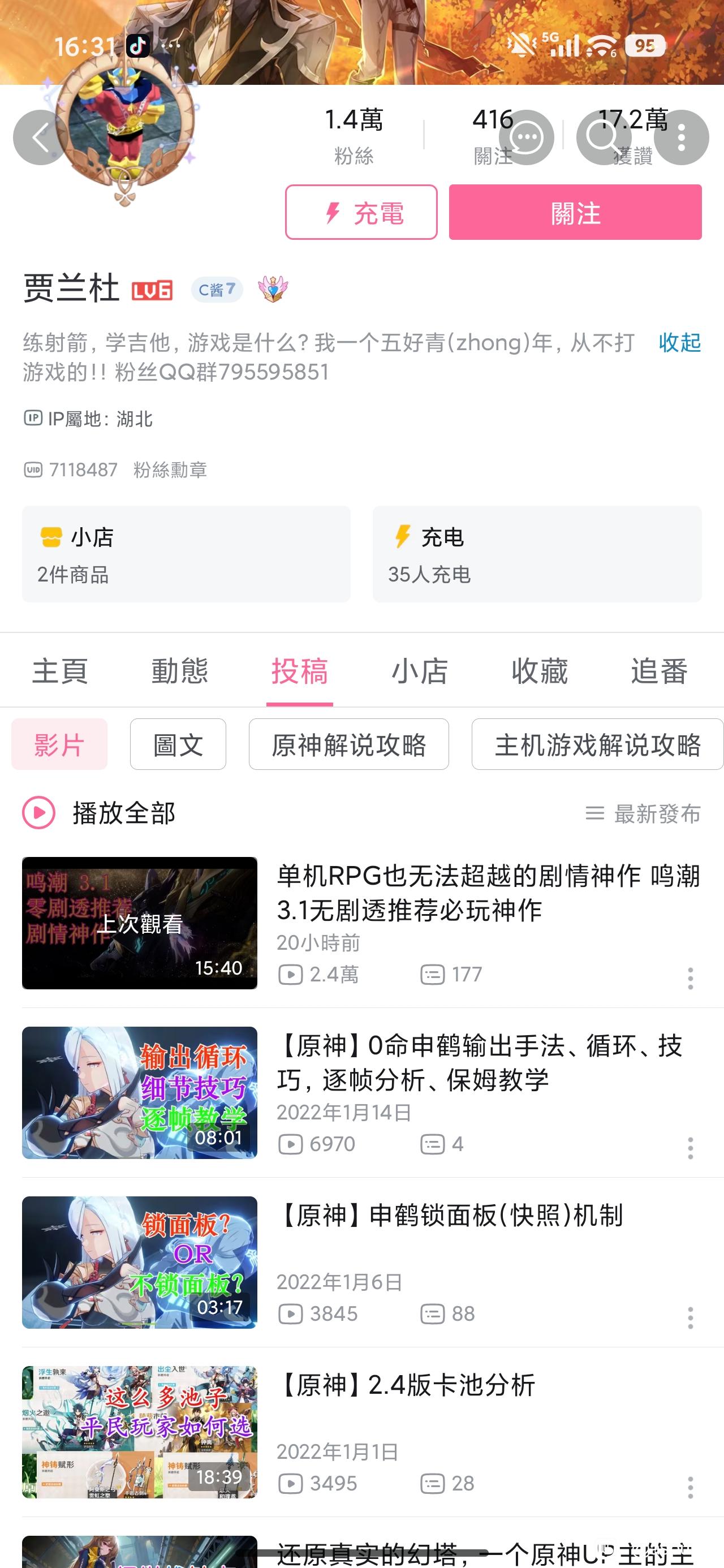Select the 主机游戏解说攻略 chip

[597, 744]
